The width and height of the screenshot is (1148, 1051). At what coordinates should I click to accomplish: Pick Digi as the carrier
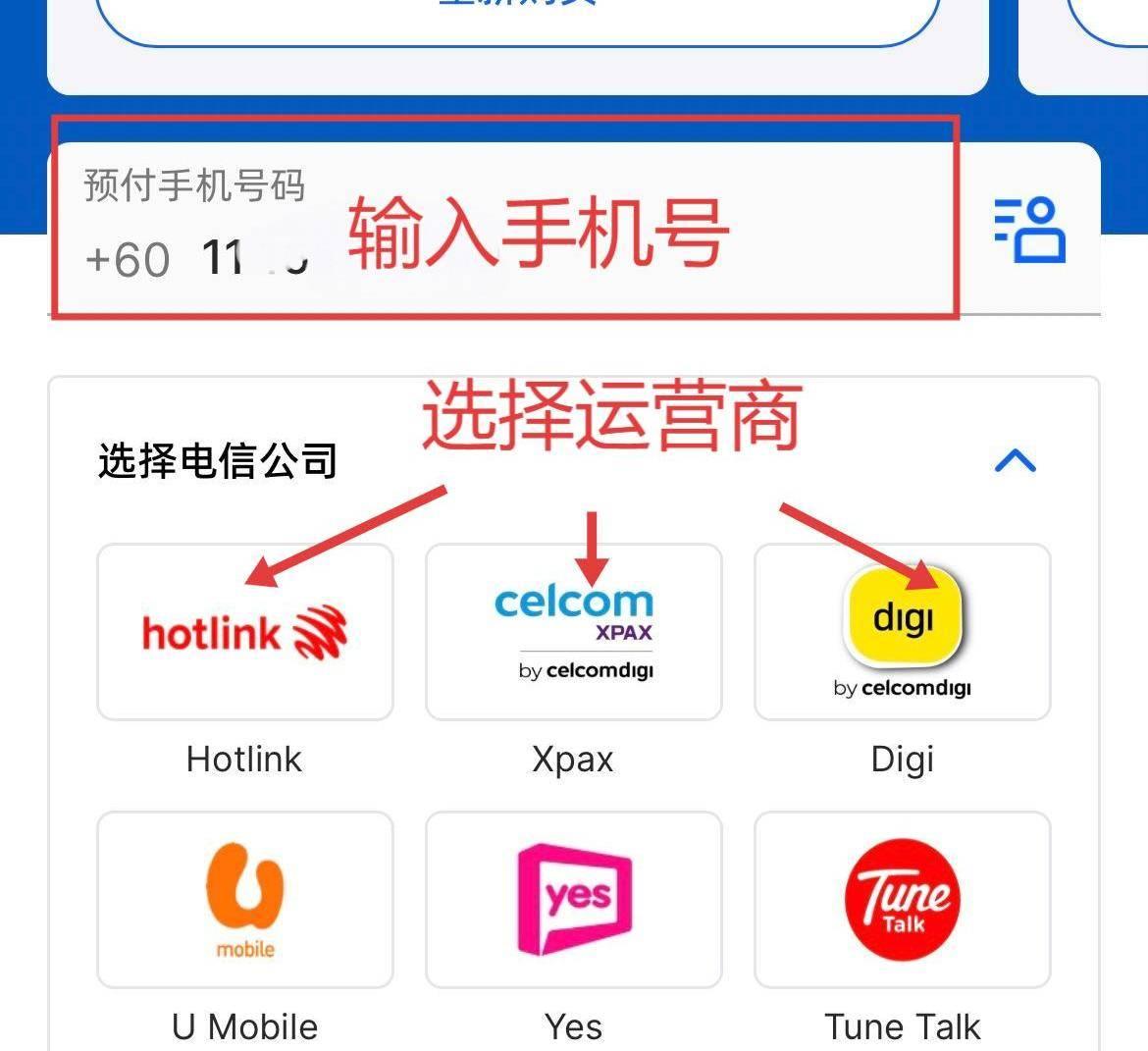point(903,632)
